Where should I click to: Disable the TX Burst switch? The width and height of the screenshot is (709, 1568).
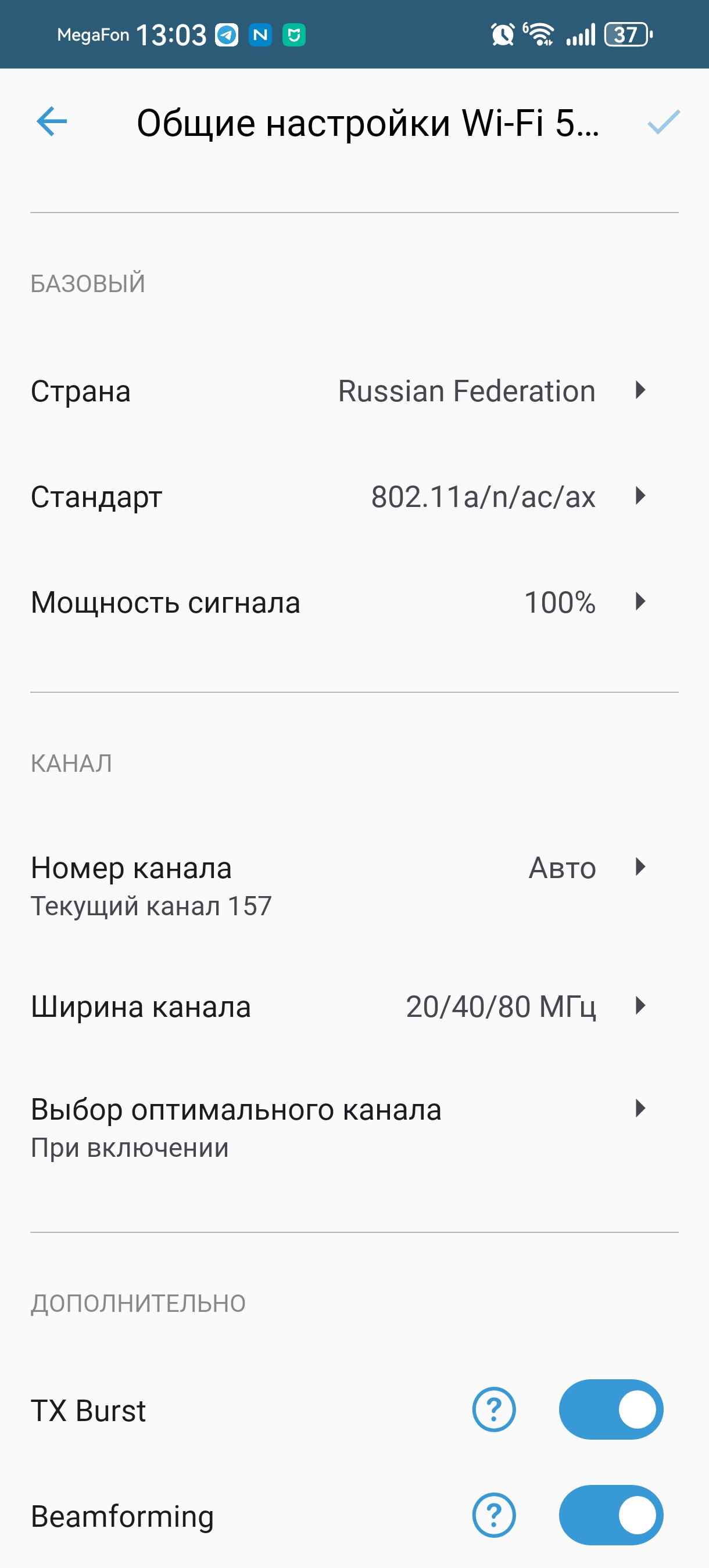point(611,1409)
